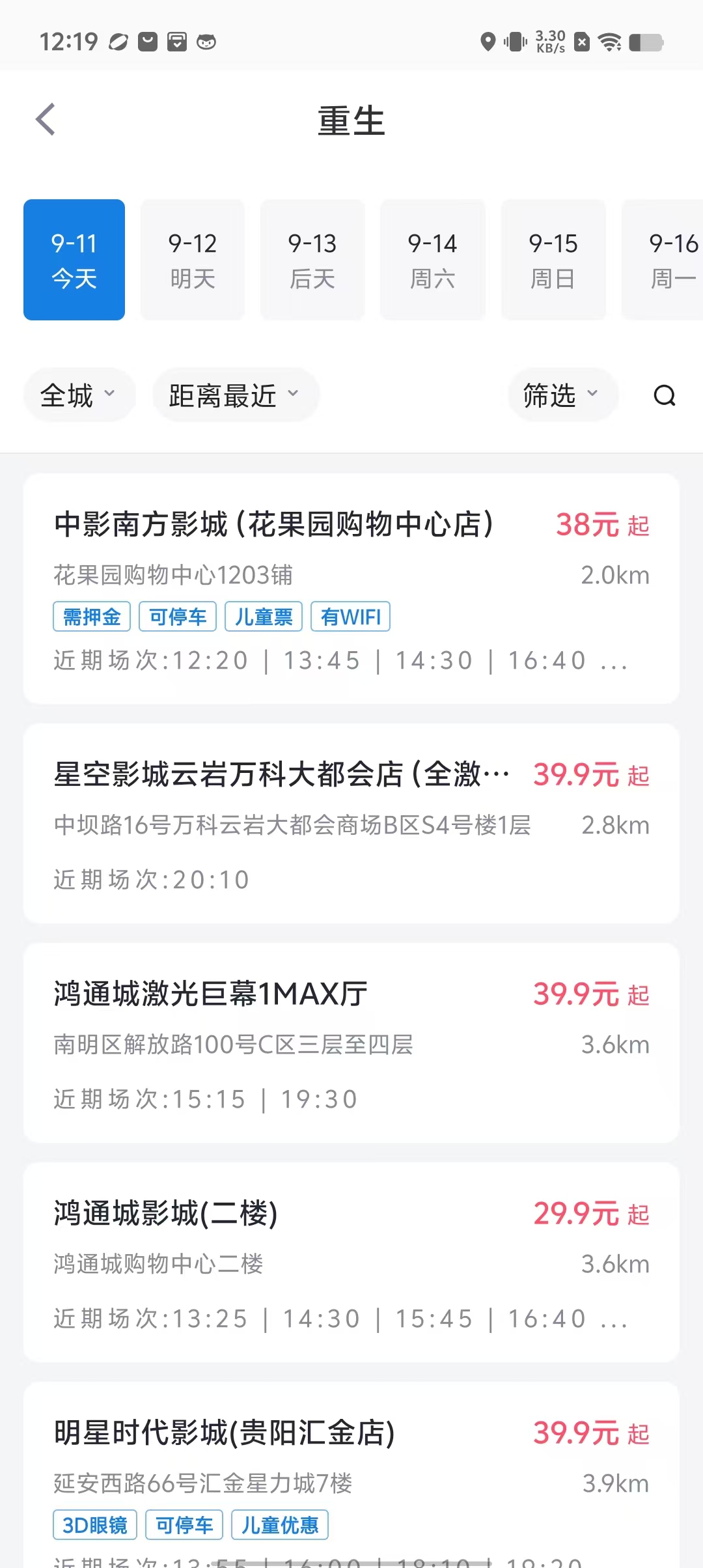703x1568 pixels.
Task: Open 中影南方影城 (花果园购物中心店) cinema
Action: click(x=351, y=588)
